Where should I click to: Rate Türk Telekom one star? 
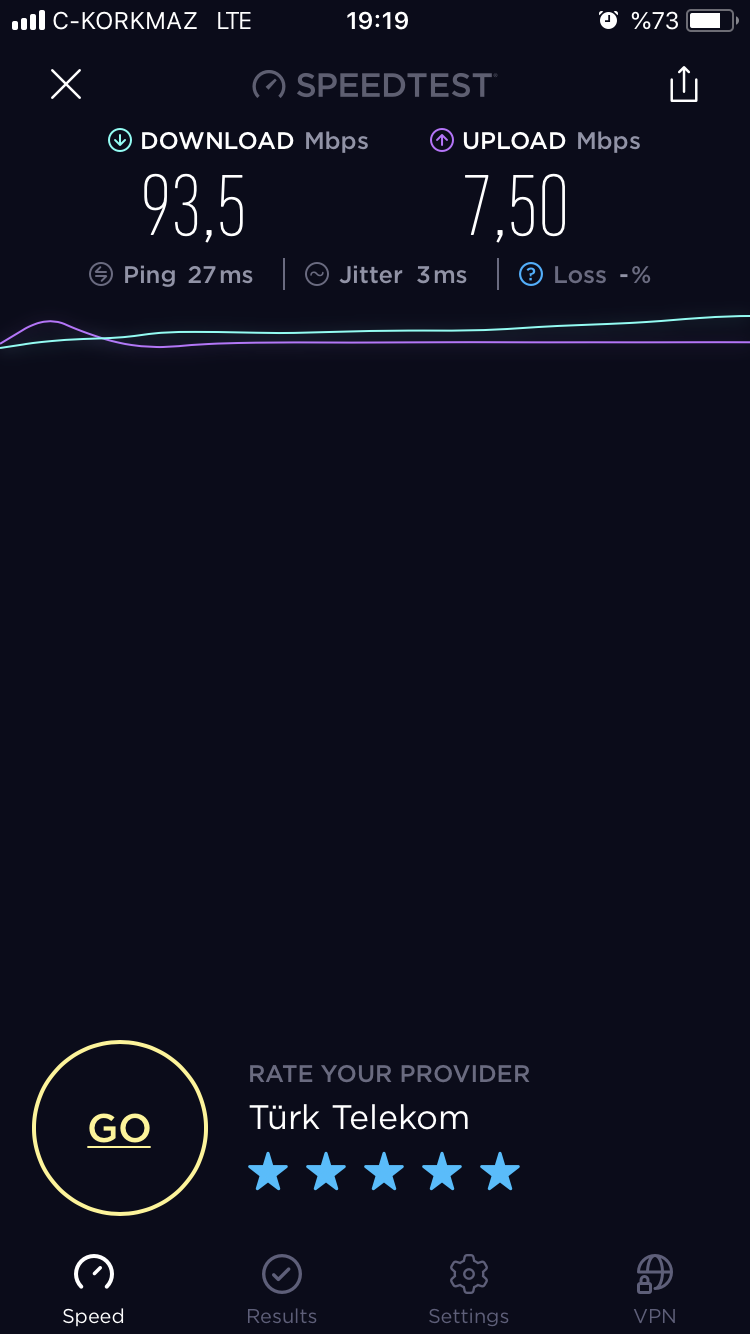coord(268,1171)
